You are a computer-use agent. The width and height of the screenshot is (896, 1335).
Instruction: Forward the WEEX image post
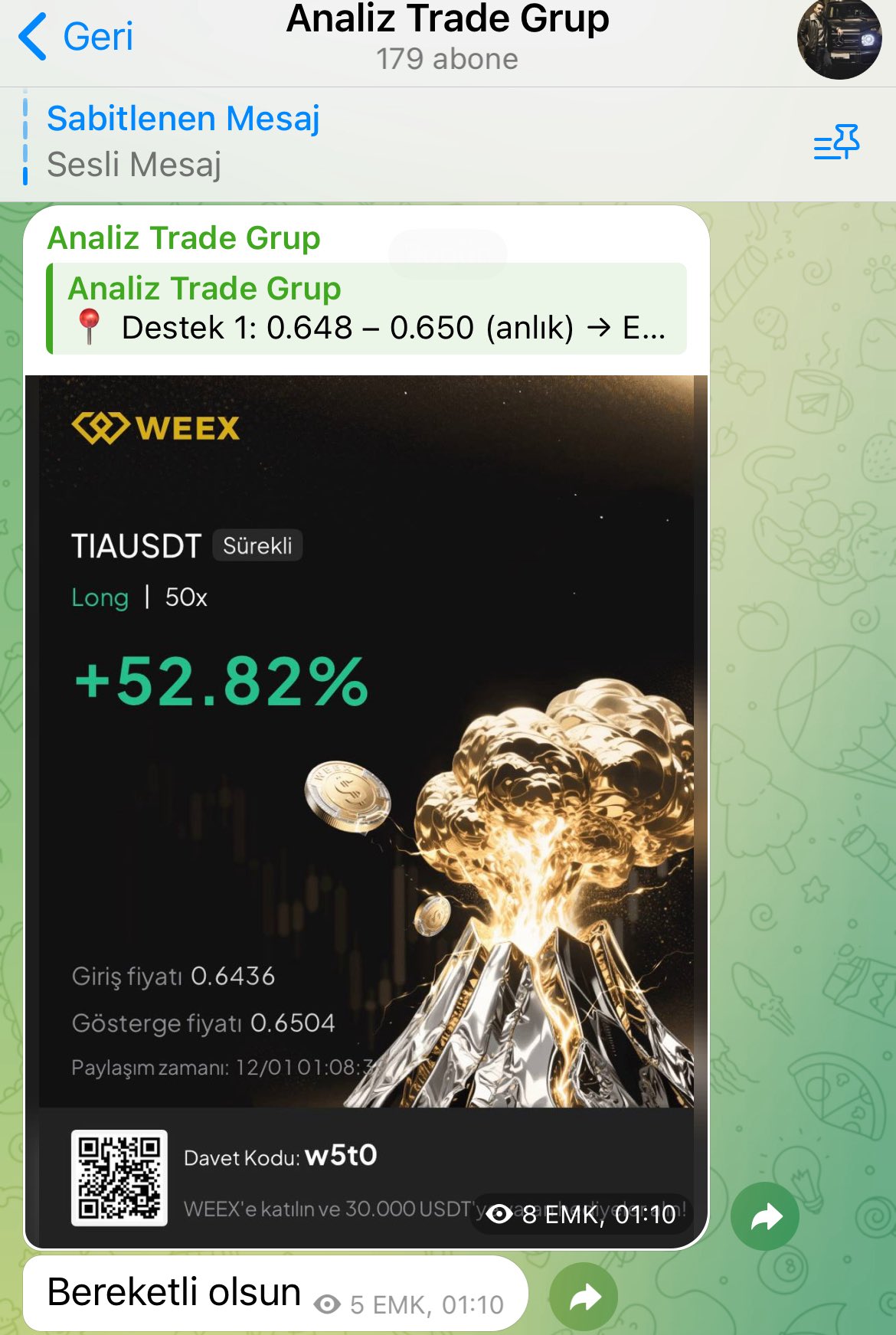point(764,1216)
